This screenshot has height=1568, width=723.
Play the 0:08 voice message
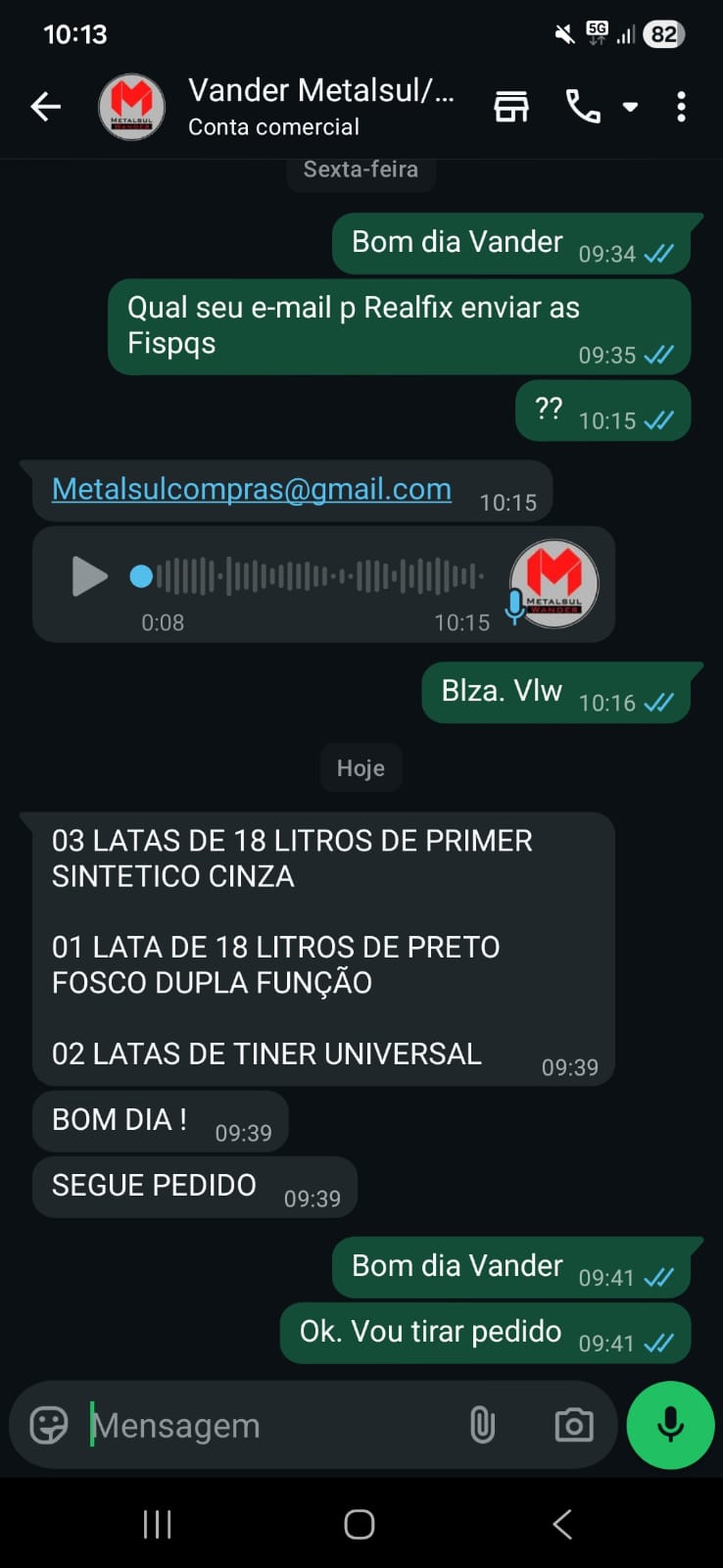click(89, 576)
